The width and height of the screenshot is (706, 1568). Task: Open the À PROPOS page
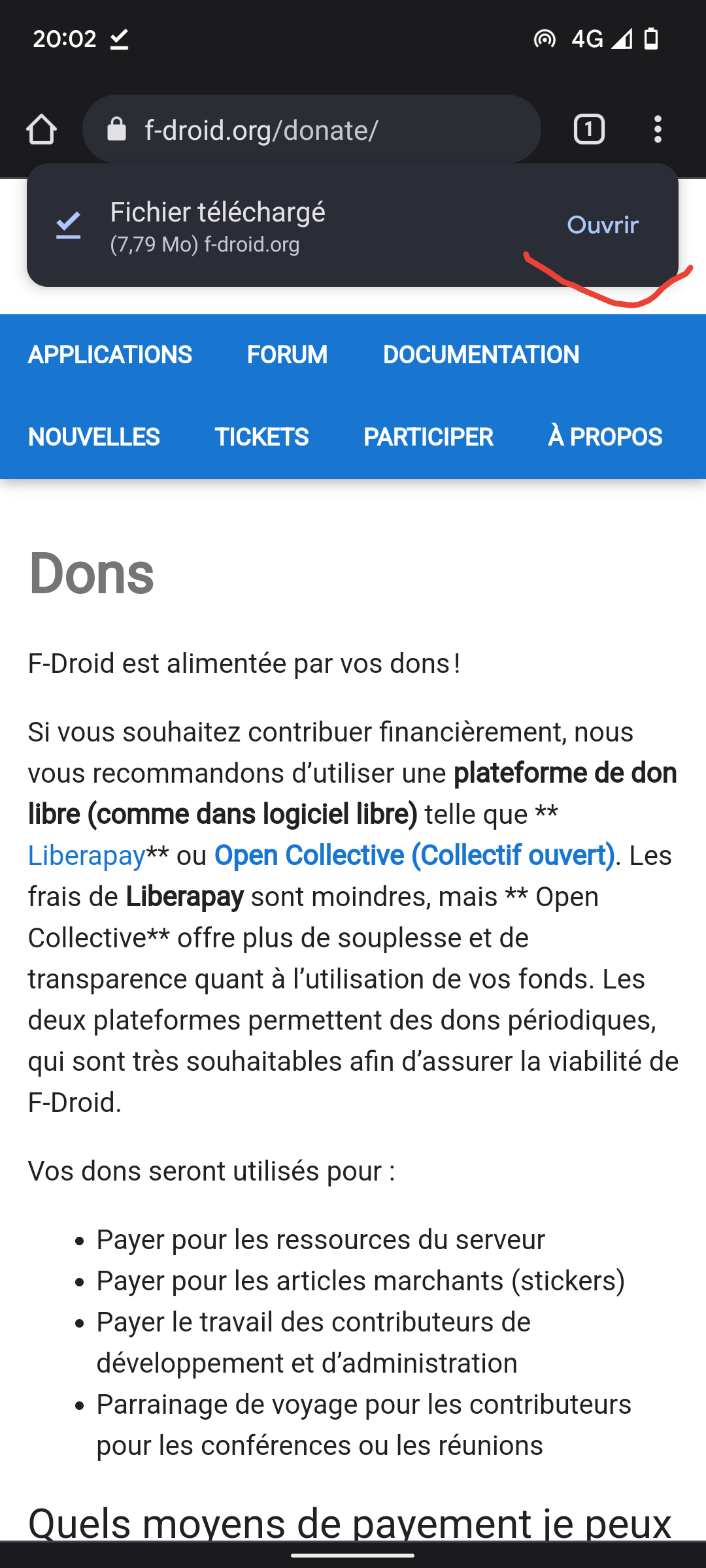pos(605,437)
